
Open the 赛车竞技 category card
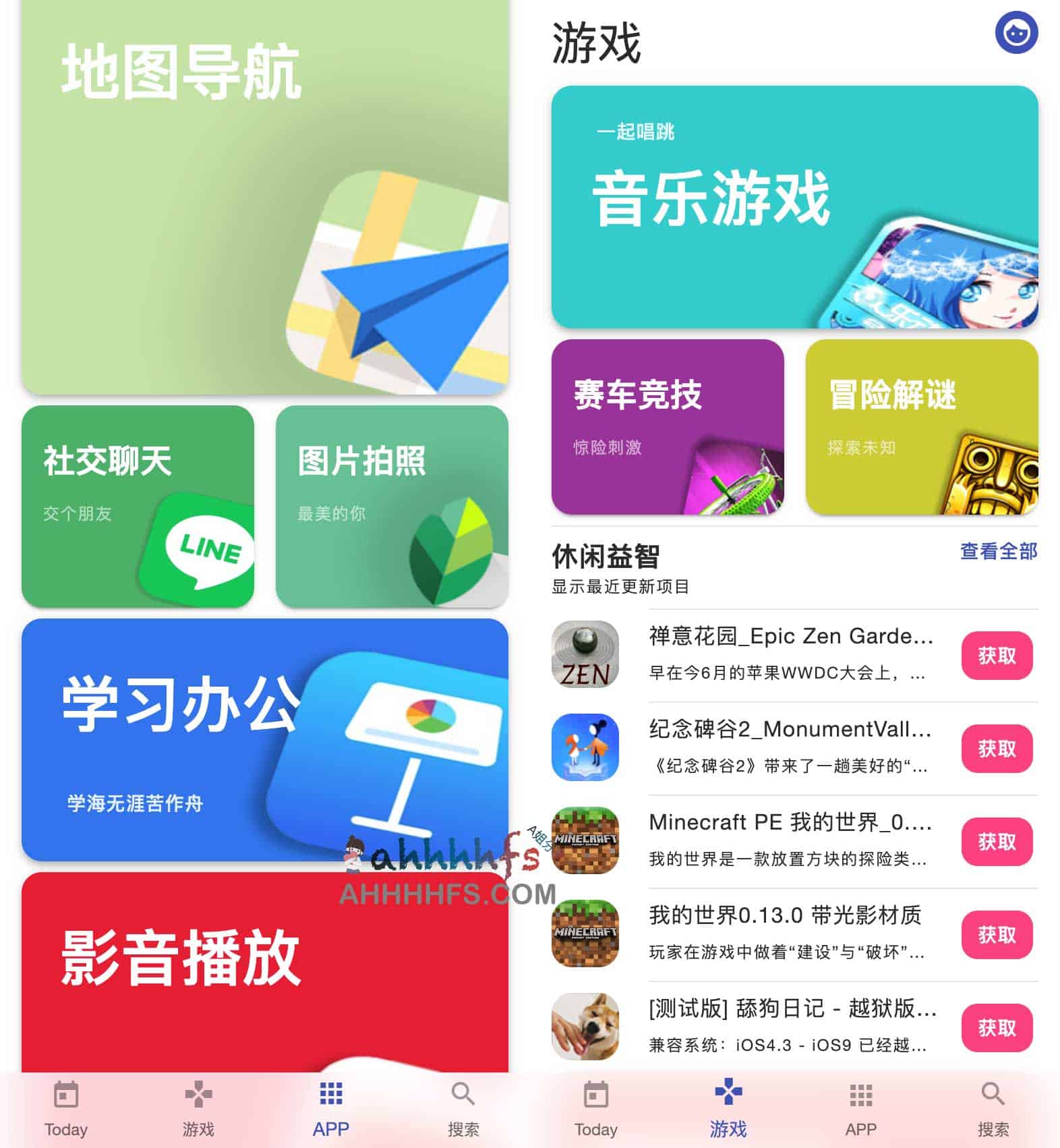coord(668,428)
